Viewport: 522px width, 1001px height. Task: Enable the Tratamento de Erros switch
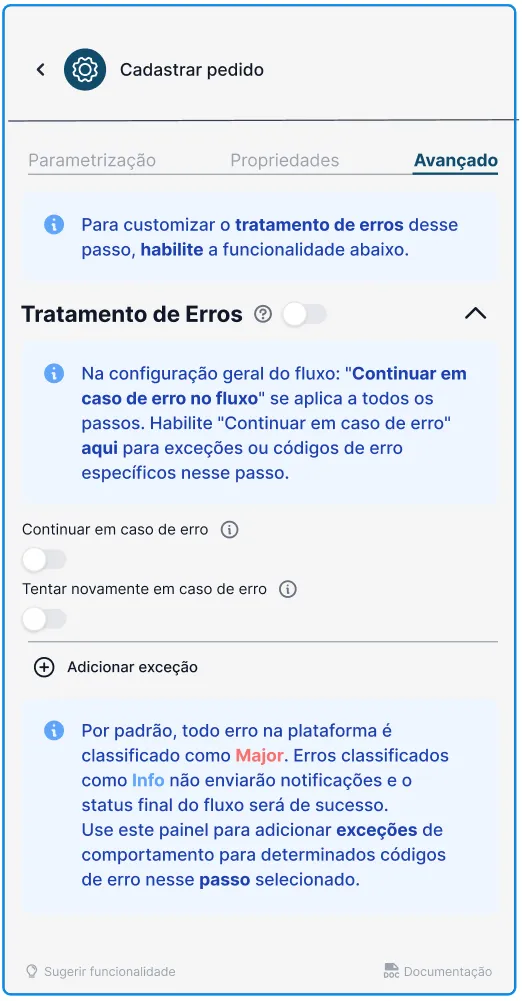coord(304,314)
